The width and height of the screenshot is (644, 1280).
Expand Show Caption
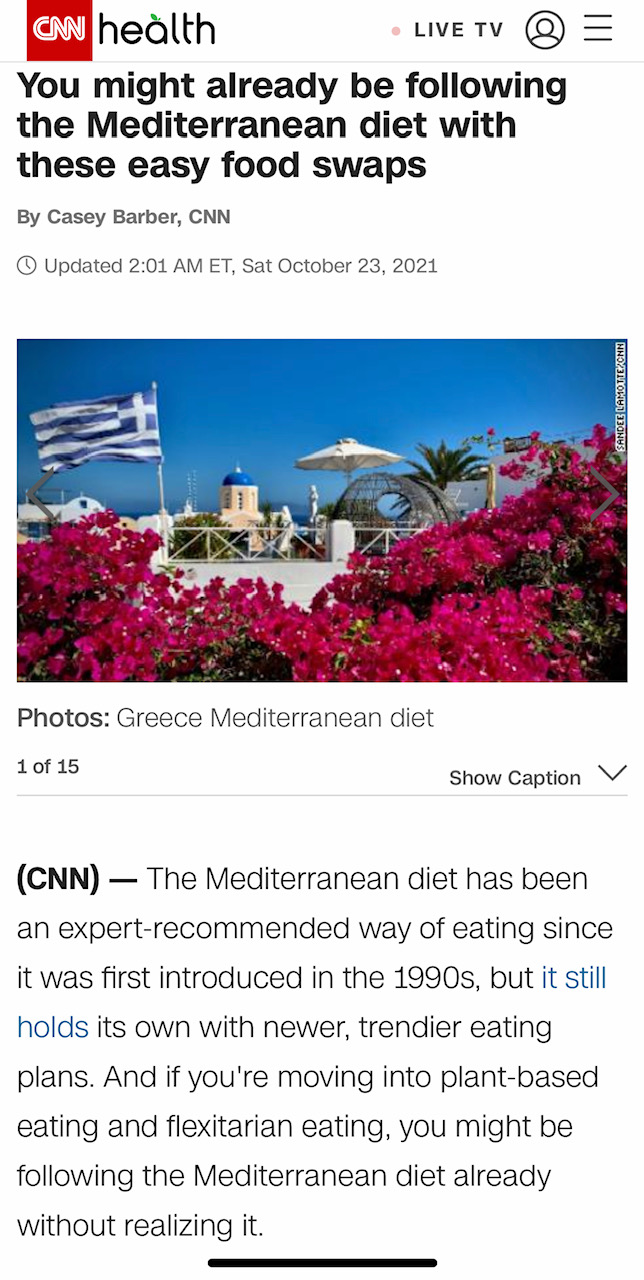(538, 776)
